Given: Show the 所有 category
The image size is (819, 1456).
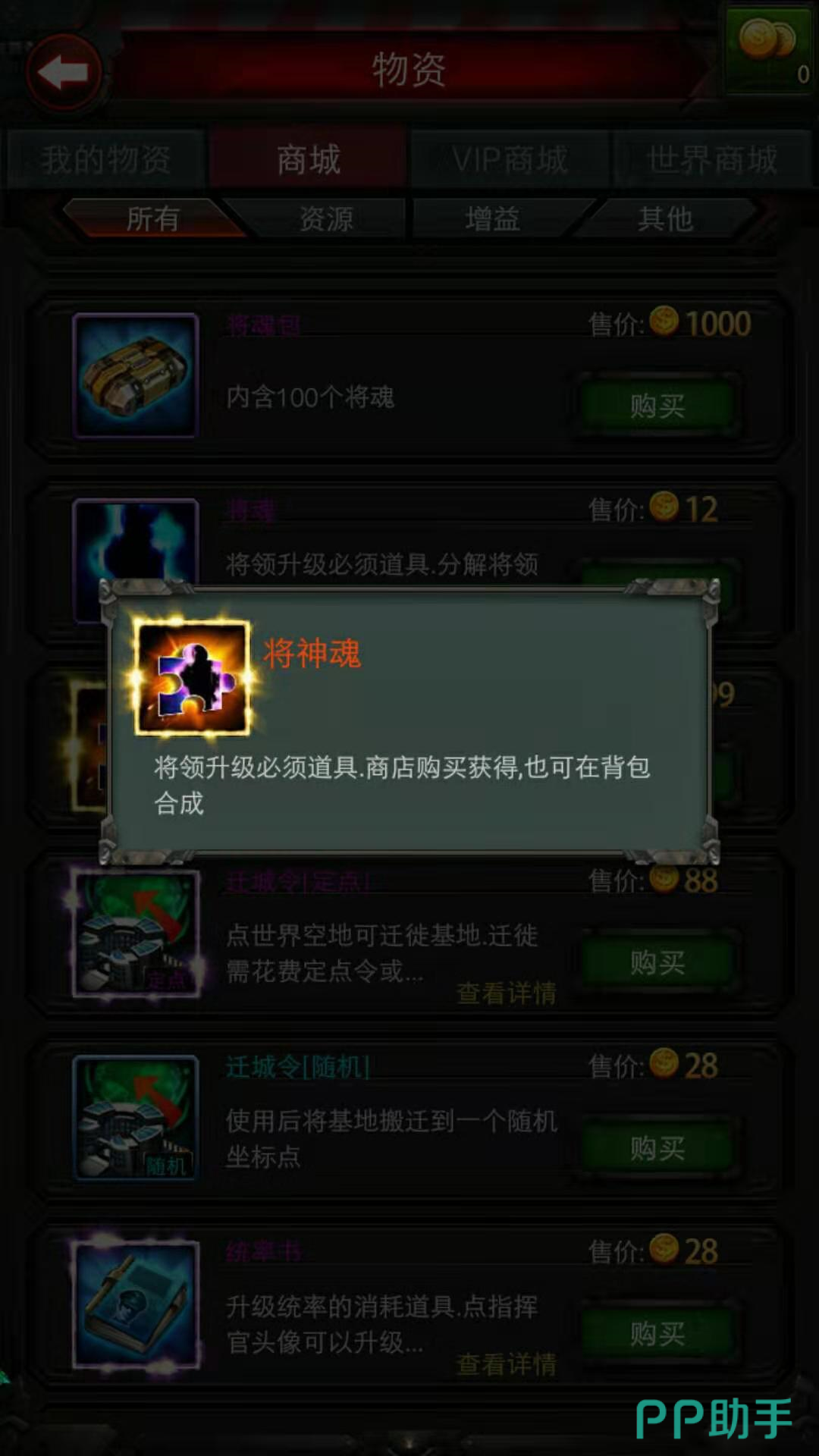Looking at the screenshot, I should tap(152, 219).
